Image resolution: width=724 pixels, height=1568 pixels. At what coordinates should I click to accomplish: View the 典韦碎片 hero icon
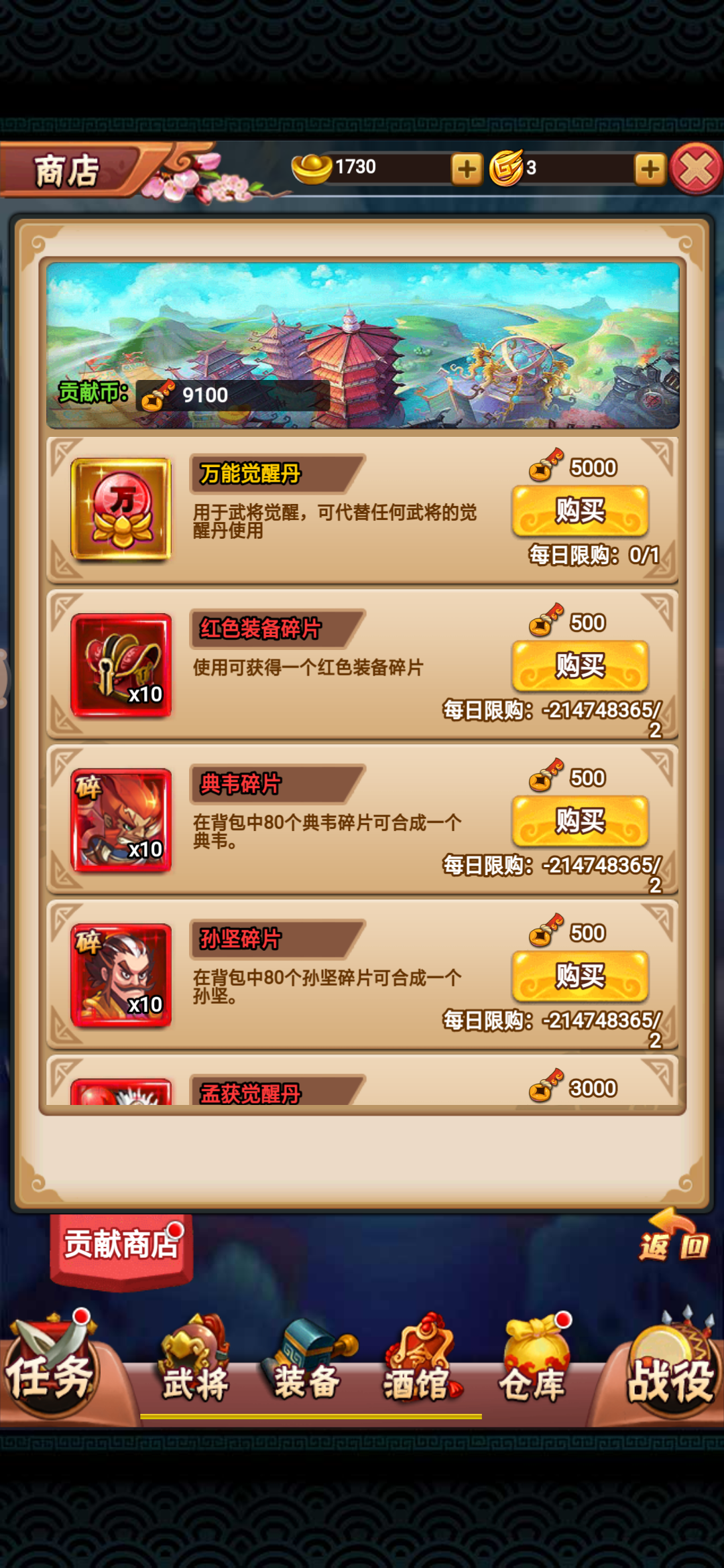coord(121,820)
